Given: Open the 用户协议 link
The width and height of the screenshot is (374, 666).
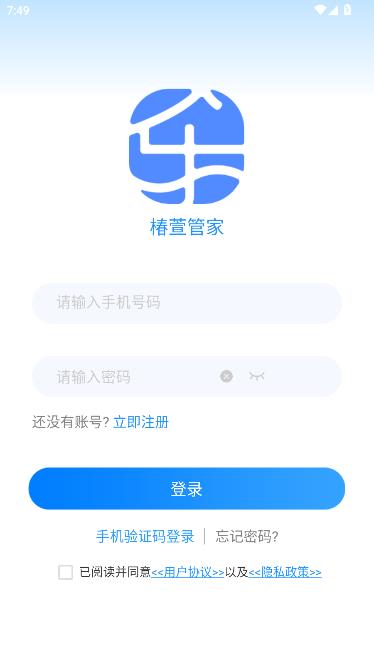Looking at the screenshot, I should [188, 572].
